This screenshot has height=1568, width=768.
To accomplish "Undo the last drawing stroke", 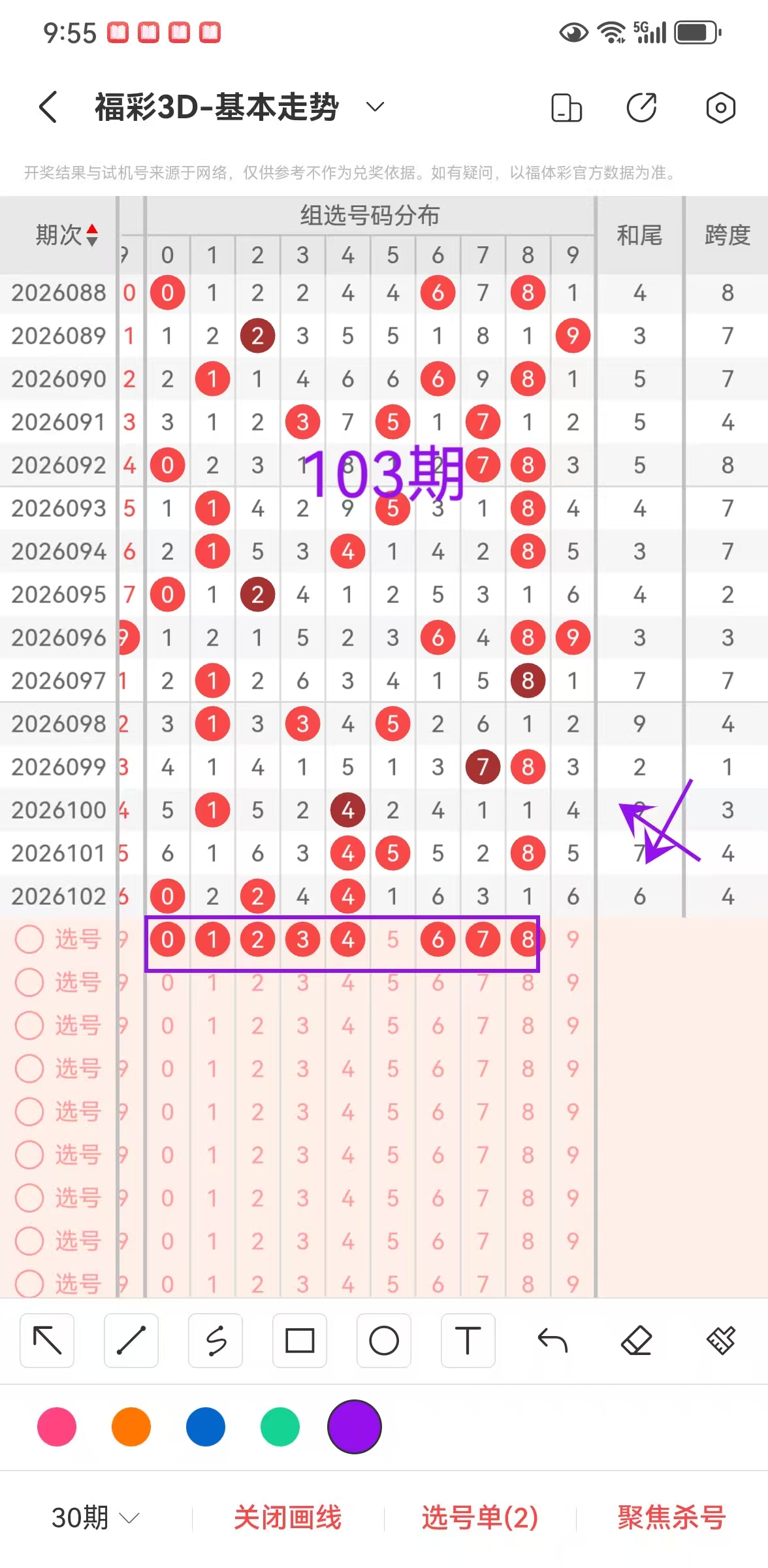I will coord(552,1341).
